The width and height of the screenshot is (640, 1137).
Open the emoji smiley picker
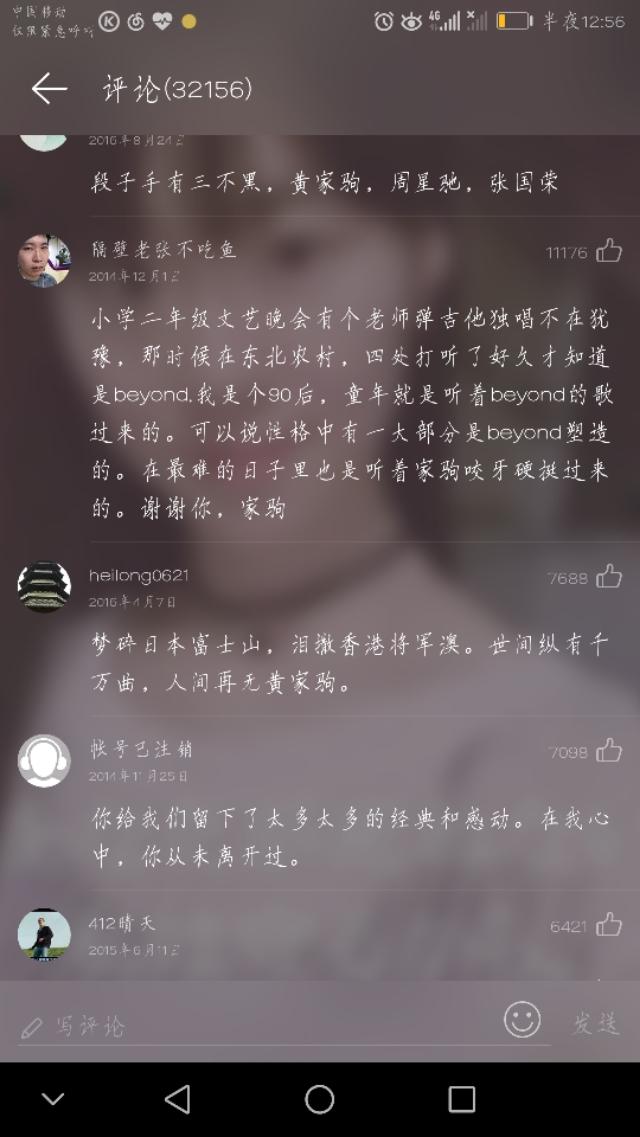point(521,1020)
